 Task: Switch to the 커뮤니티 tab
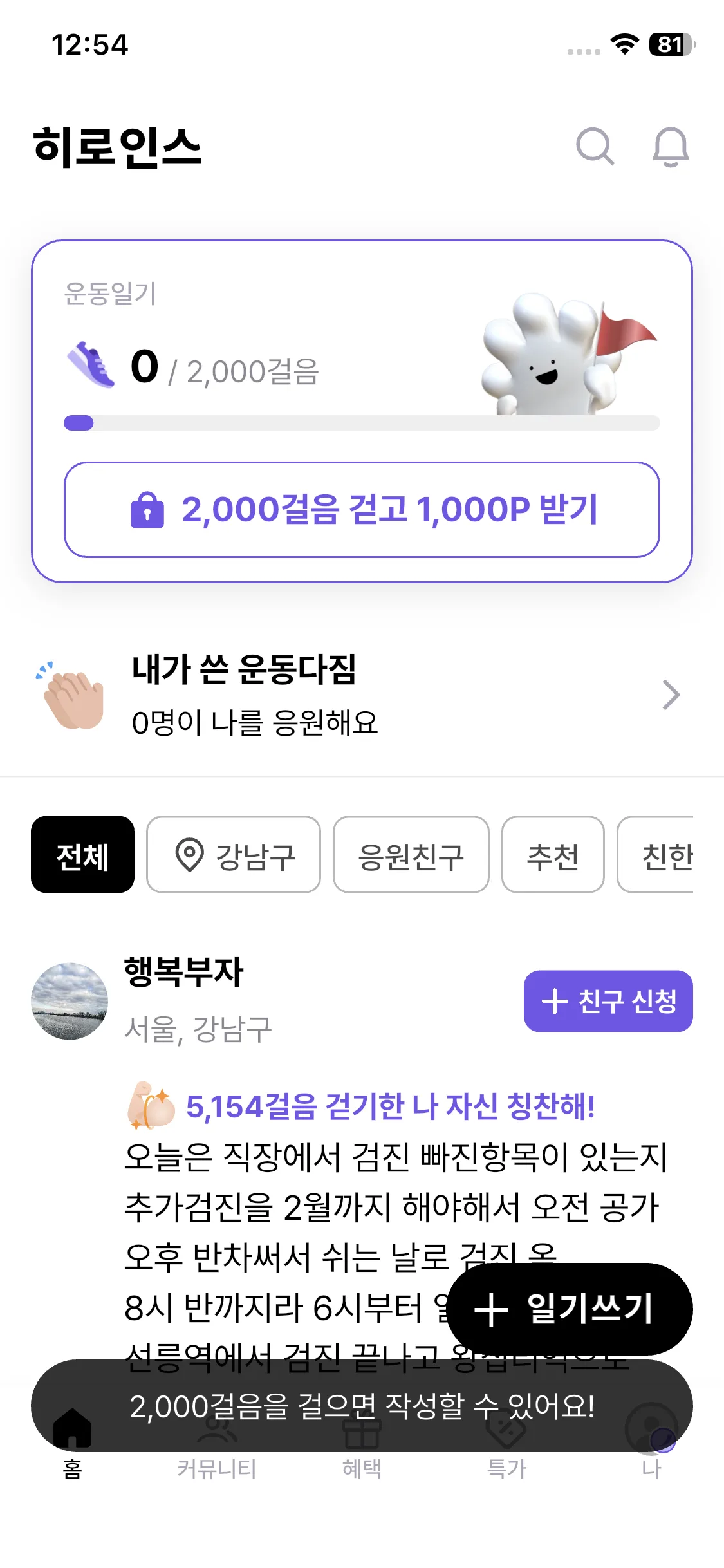[x=217, y=1468]
